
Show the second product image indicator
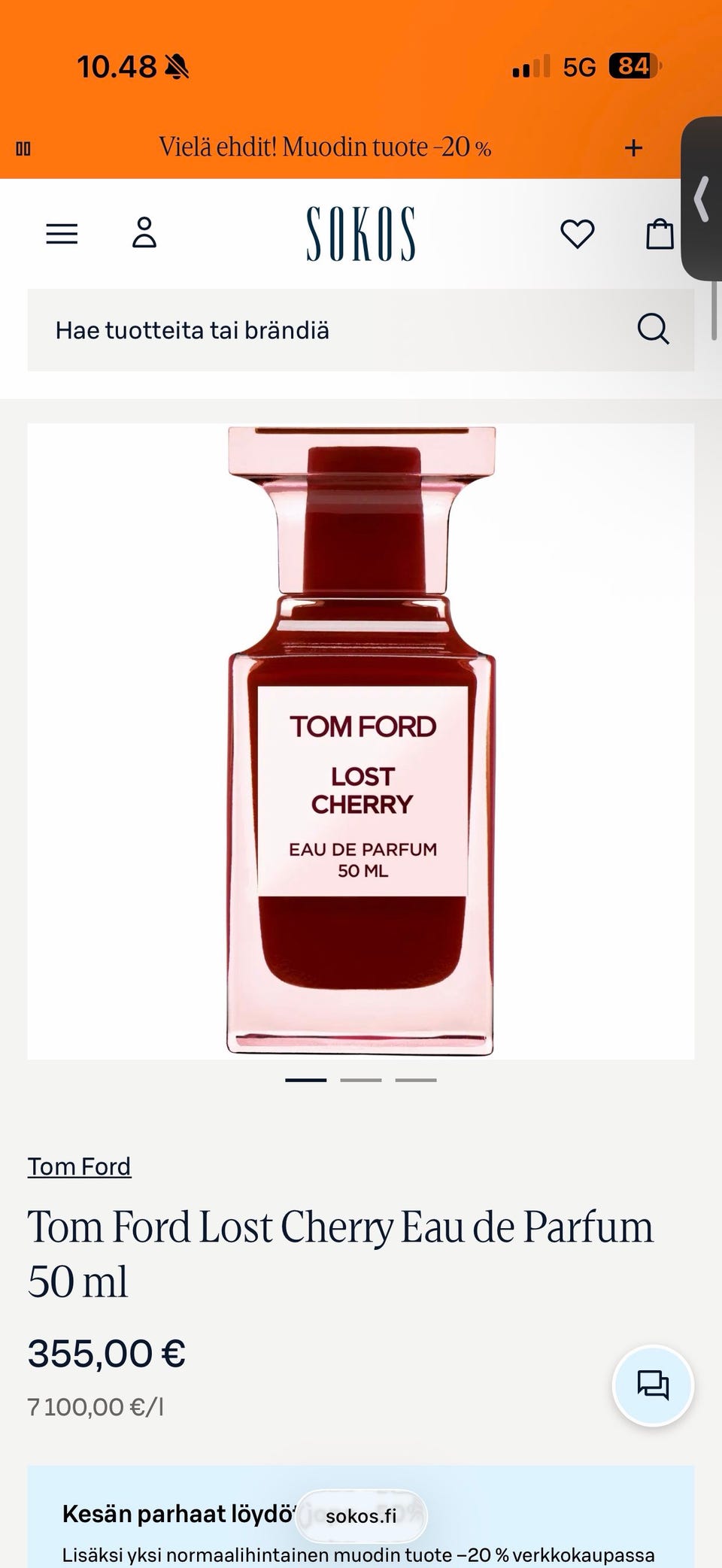click(361, 1080)
